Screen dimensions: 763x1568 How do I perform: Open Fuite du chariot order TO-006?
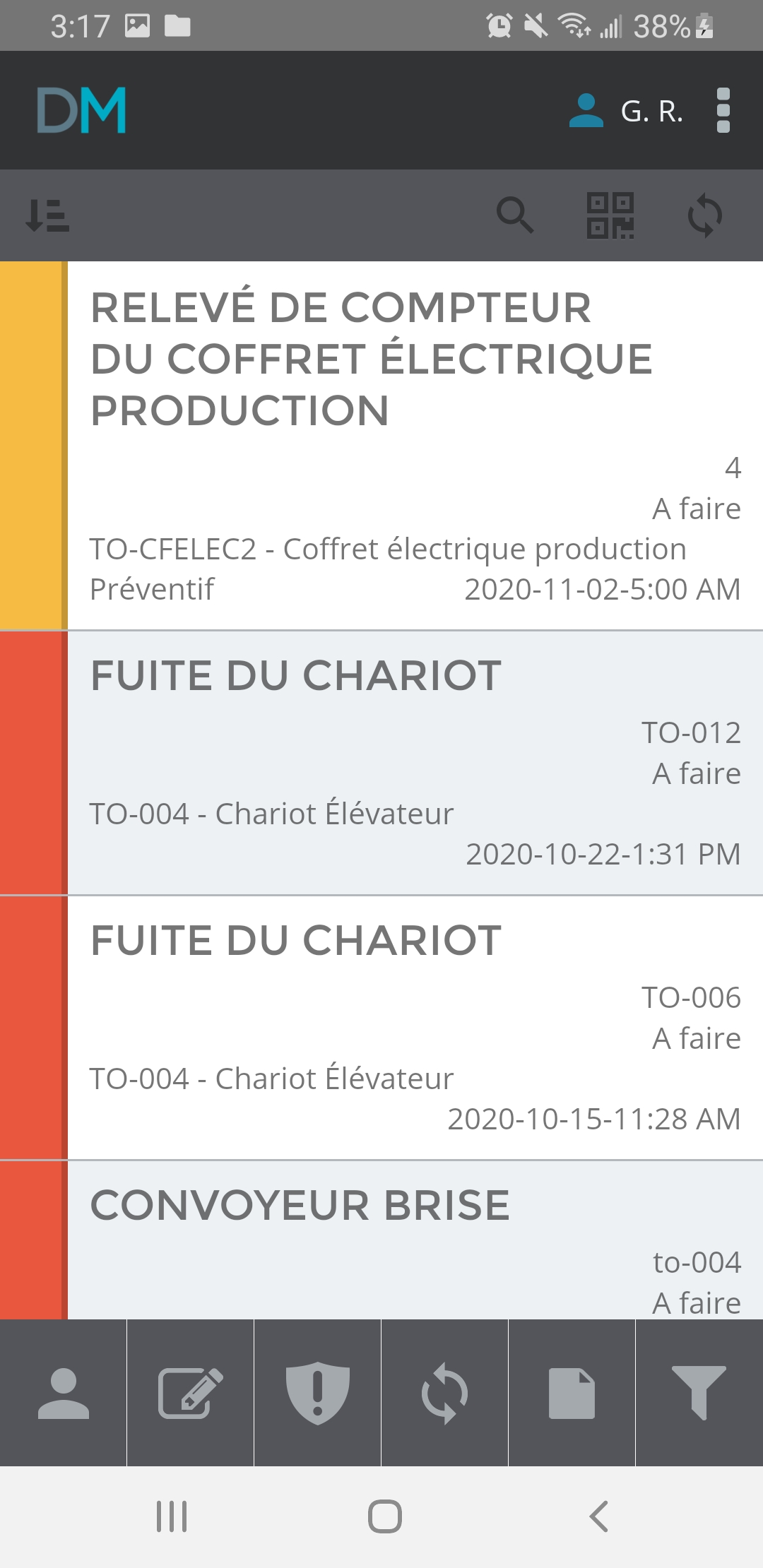point(414,1028)
